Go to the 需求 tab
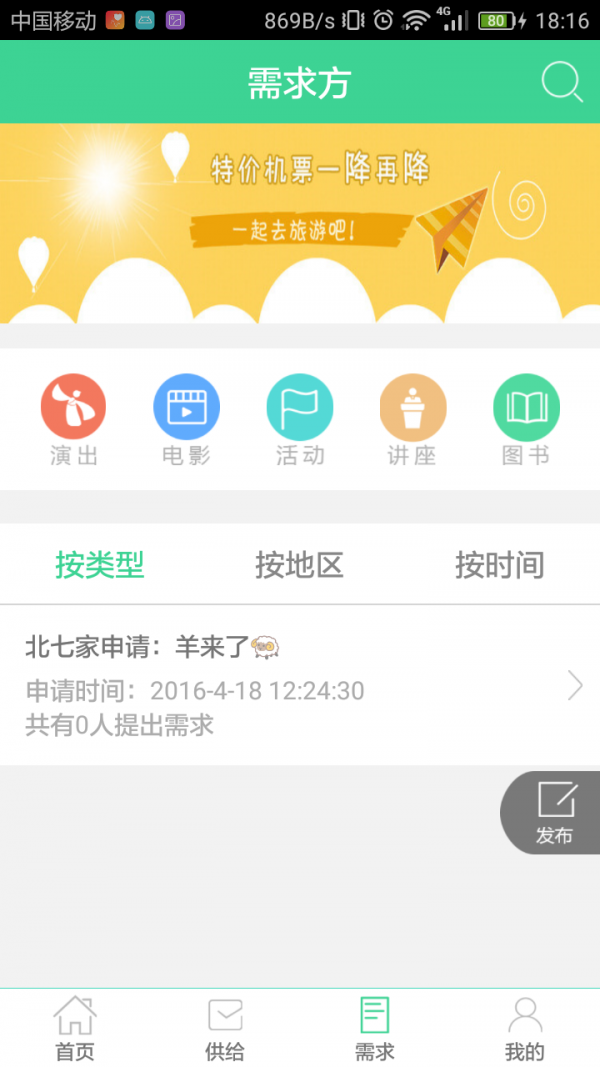Screen dimensions: 600x1067 (375, 1028)
